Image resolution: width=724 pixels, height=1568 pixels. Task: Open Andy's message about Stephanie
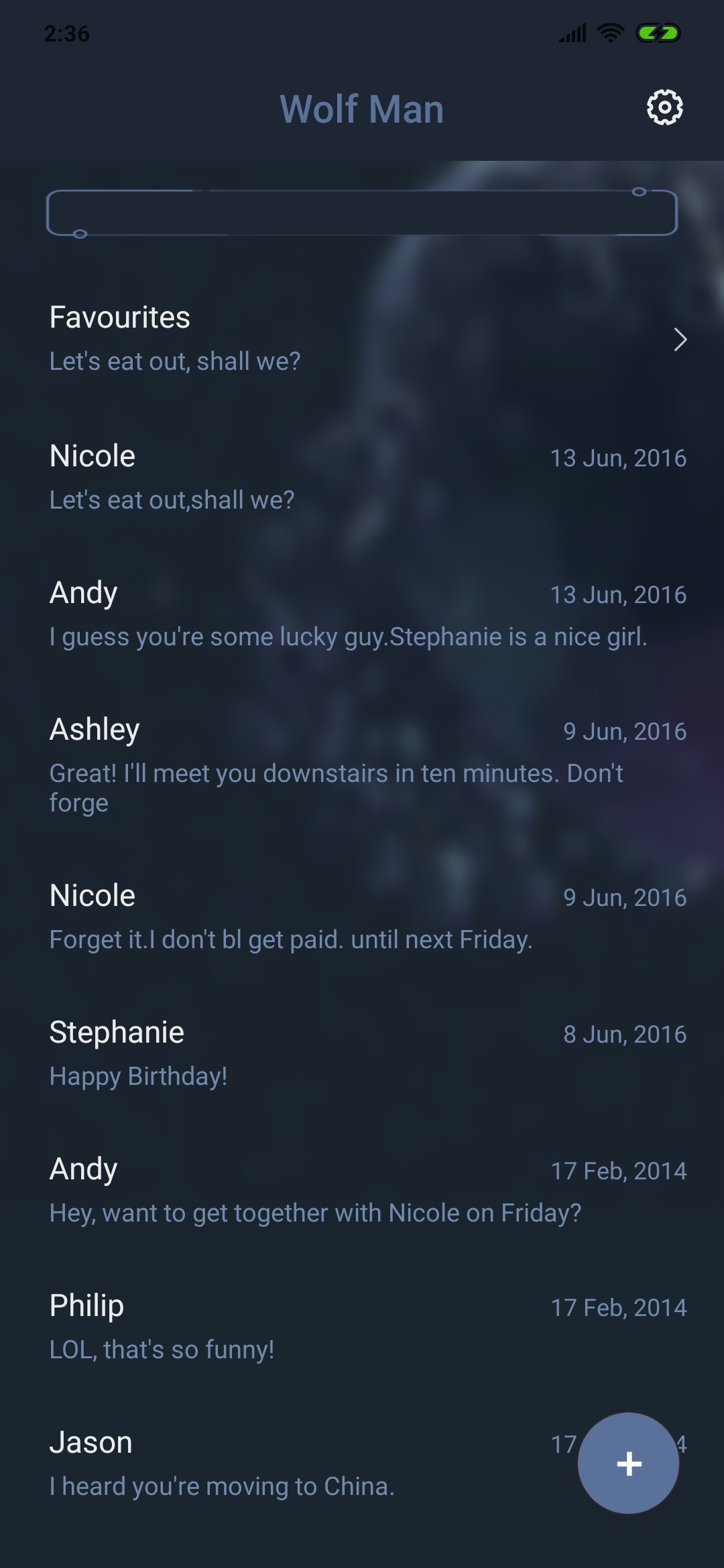(362, 614)
